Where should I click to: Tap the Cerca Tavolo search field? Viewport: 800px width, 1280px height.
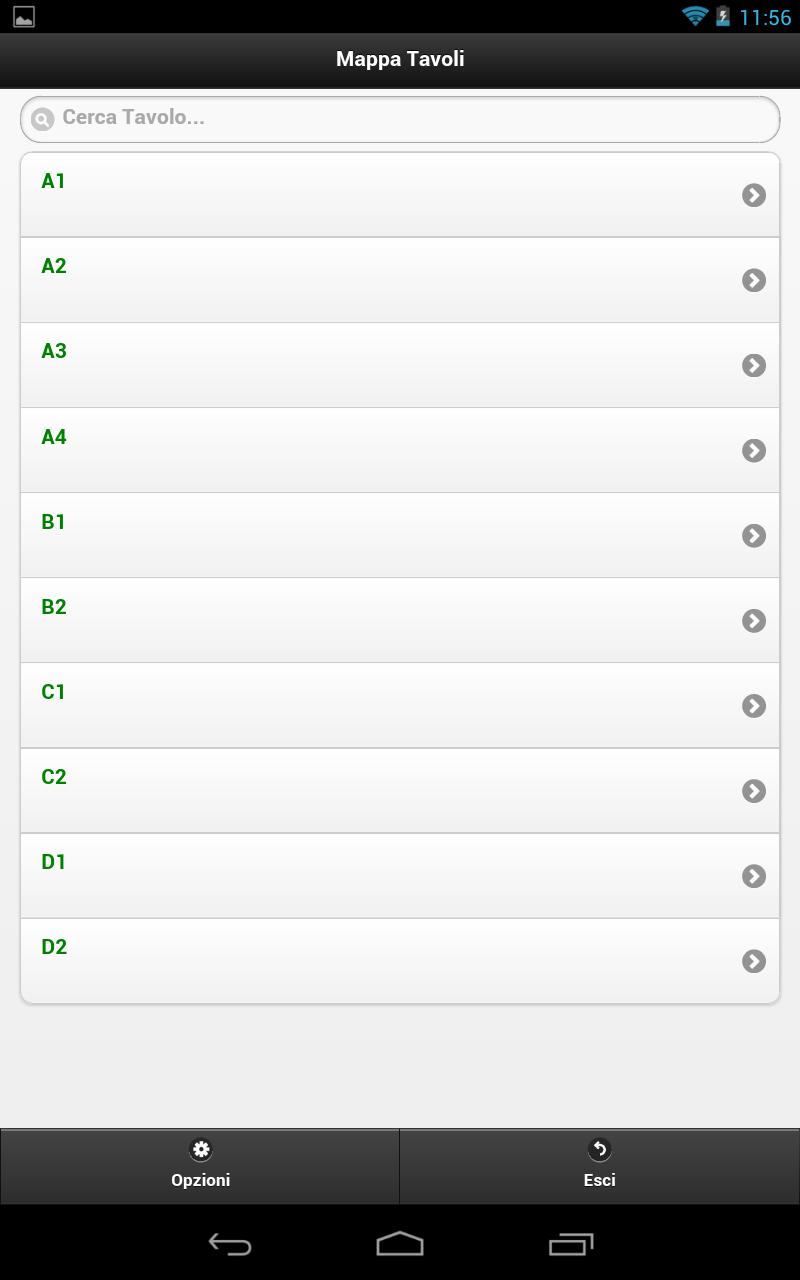point(400,119)
